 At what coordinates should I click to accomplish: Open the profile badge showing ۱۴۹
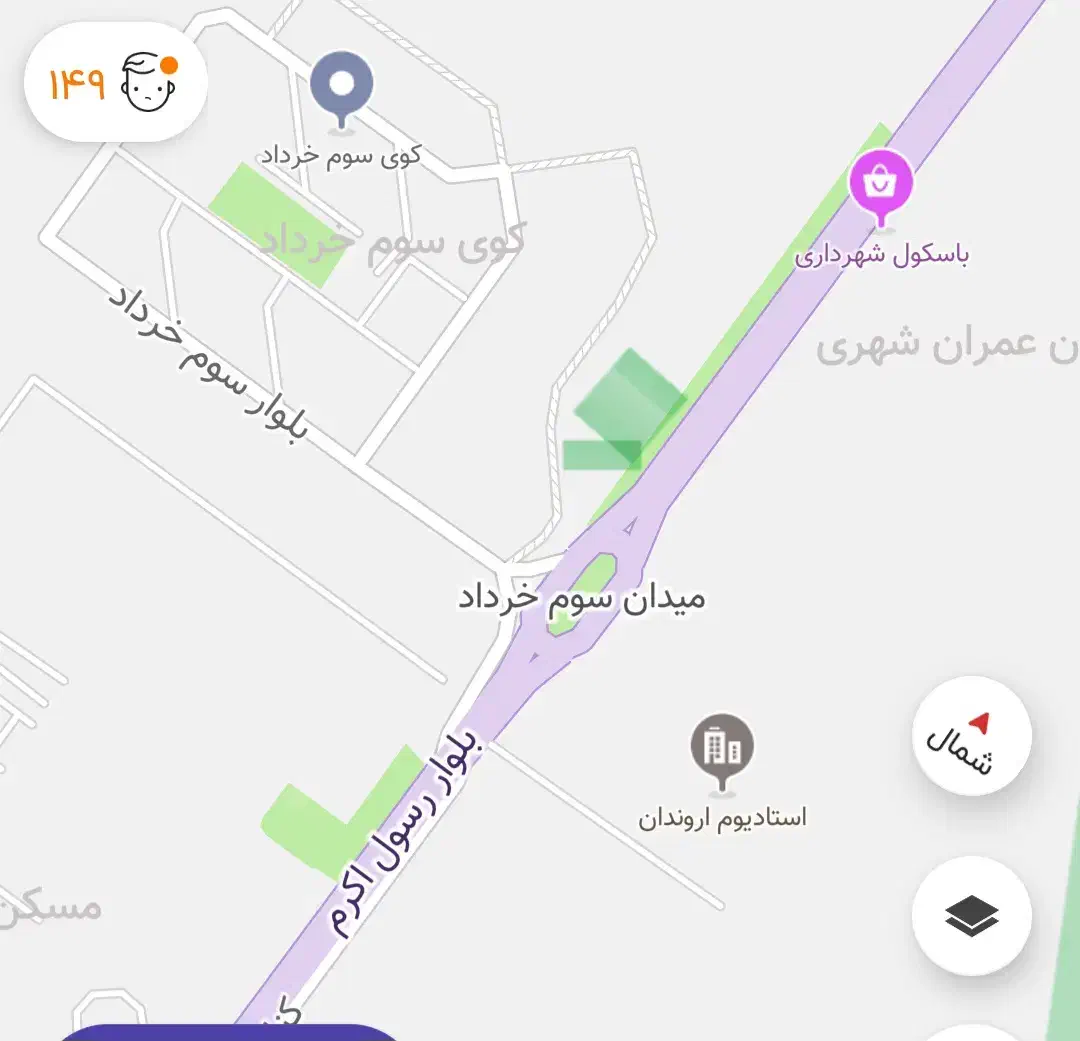coord(115,84)
